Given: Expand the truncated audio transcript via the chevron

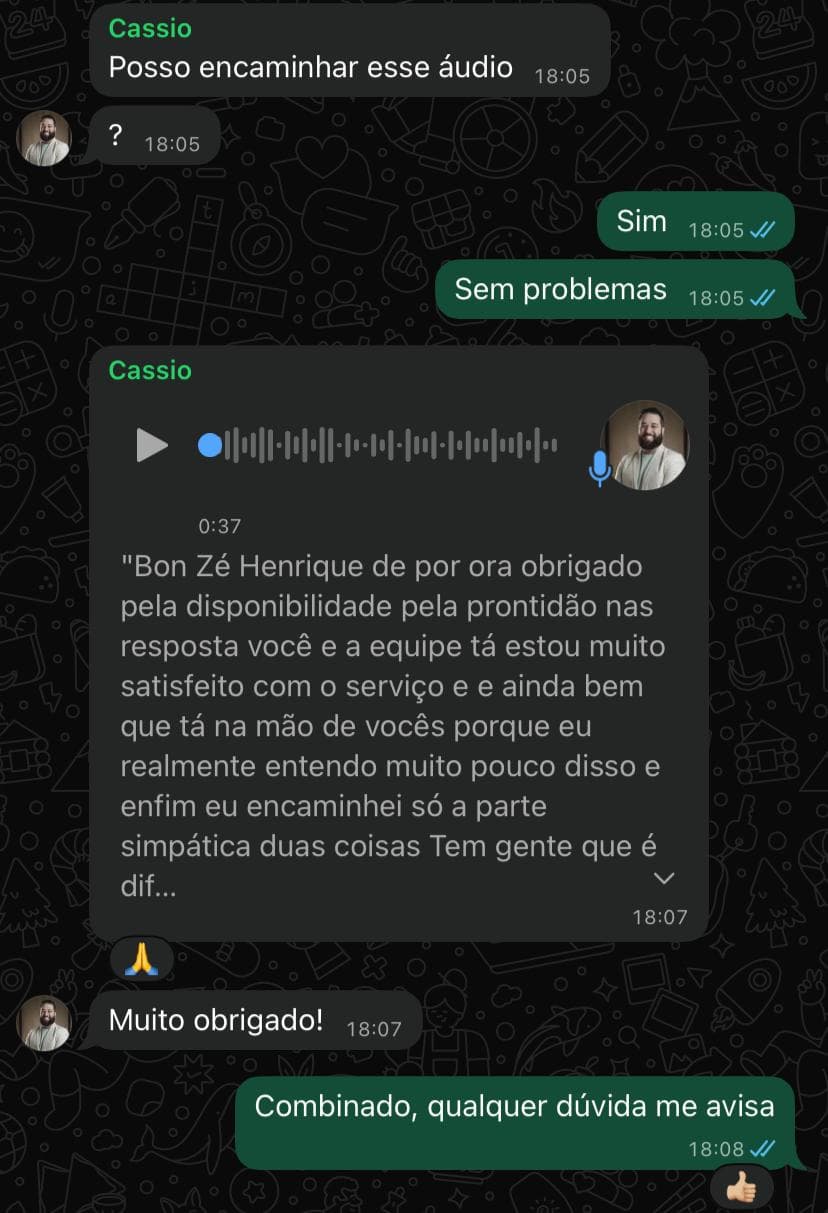Looking at the screenshot, I should pos(662,878).
